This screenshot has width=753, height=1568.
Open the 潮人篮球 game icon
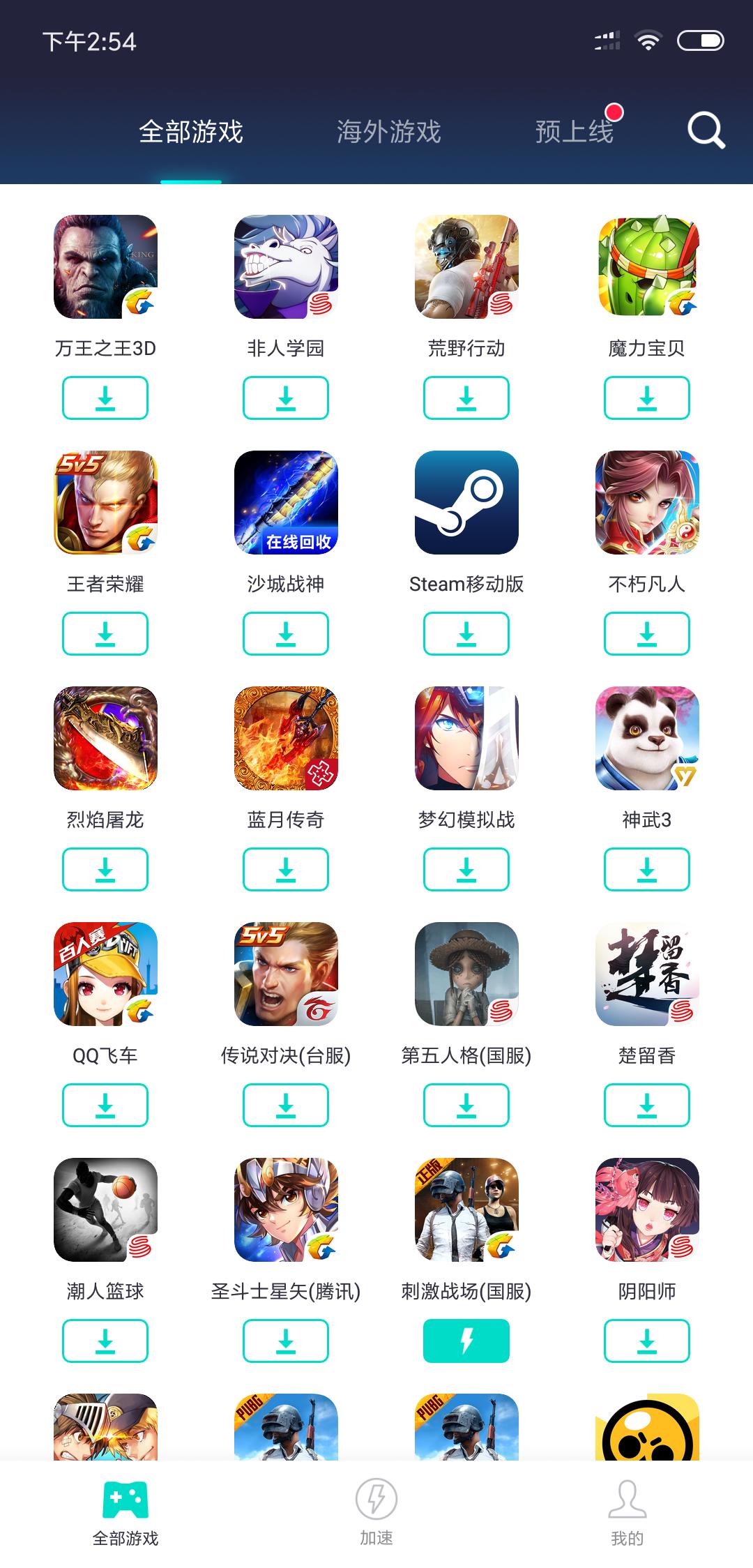click(105, 1209)
